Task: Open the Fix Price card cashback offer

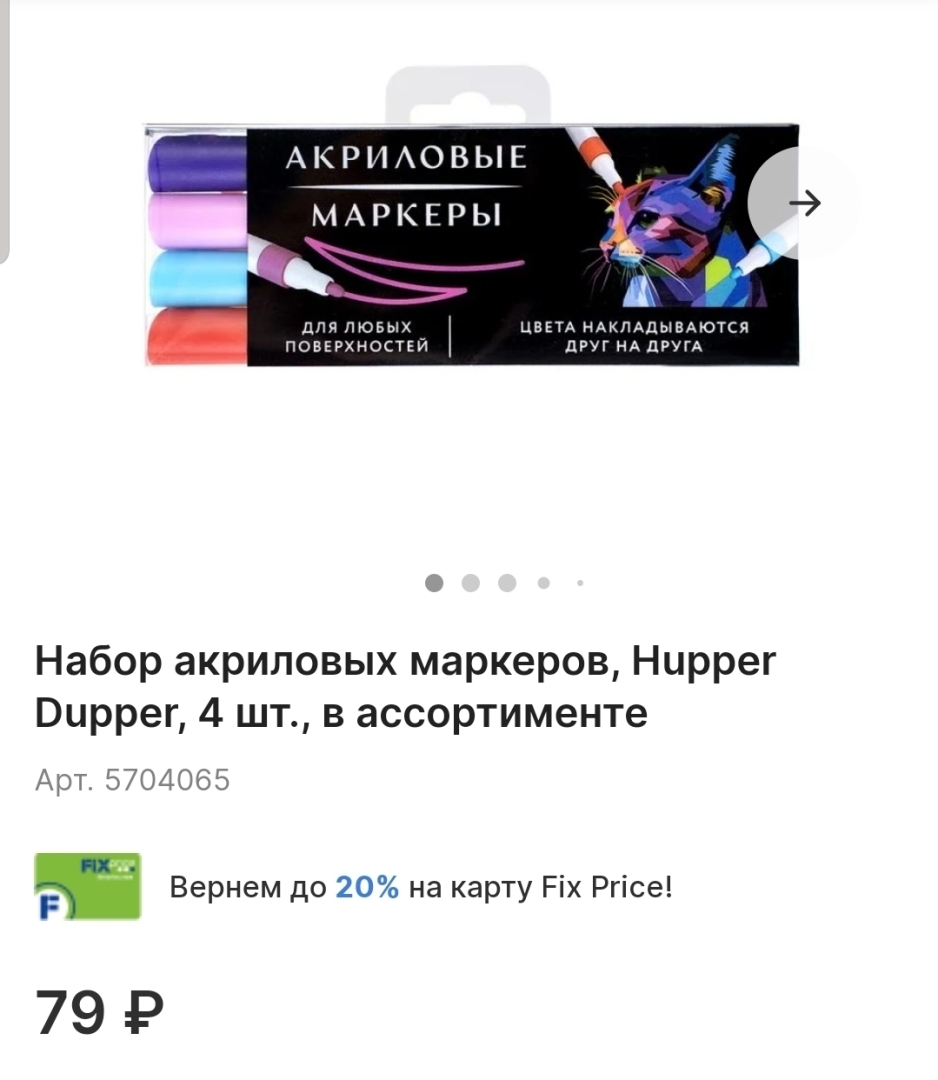Action: pyautogui.click(x=420, y=887)
